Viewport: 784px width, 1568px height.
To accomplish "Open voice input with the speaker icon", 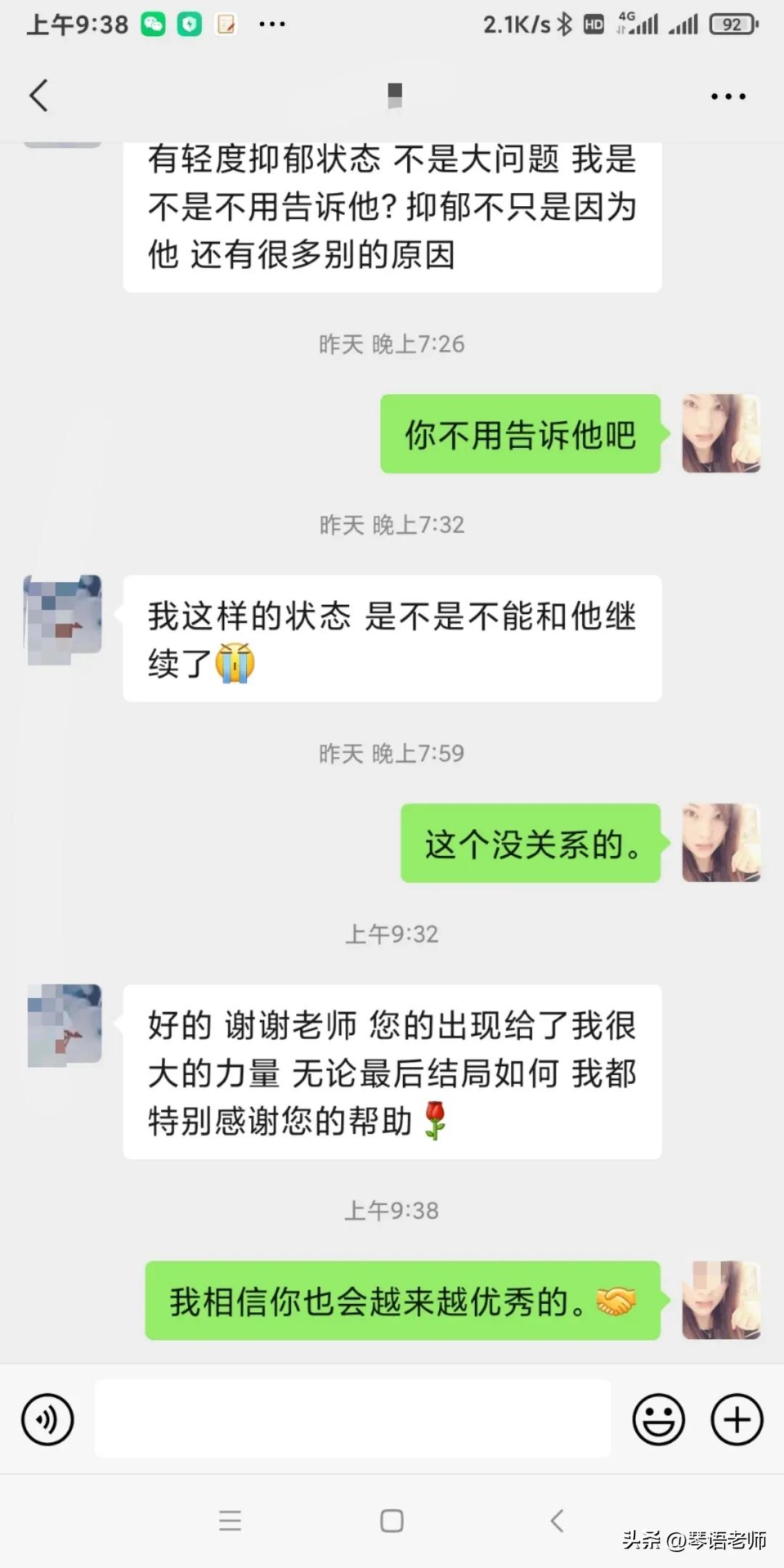I will 46,1419.
